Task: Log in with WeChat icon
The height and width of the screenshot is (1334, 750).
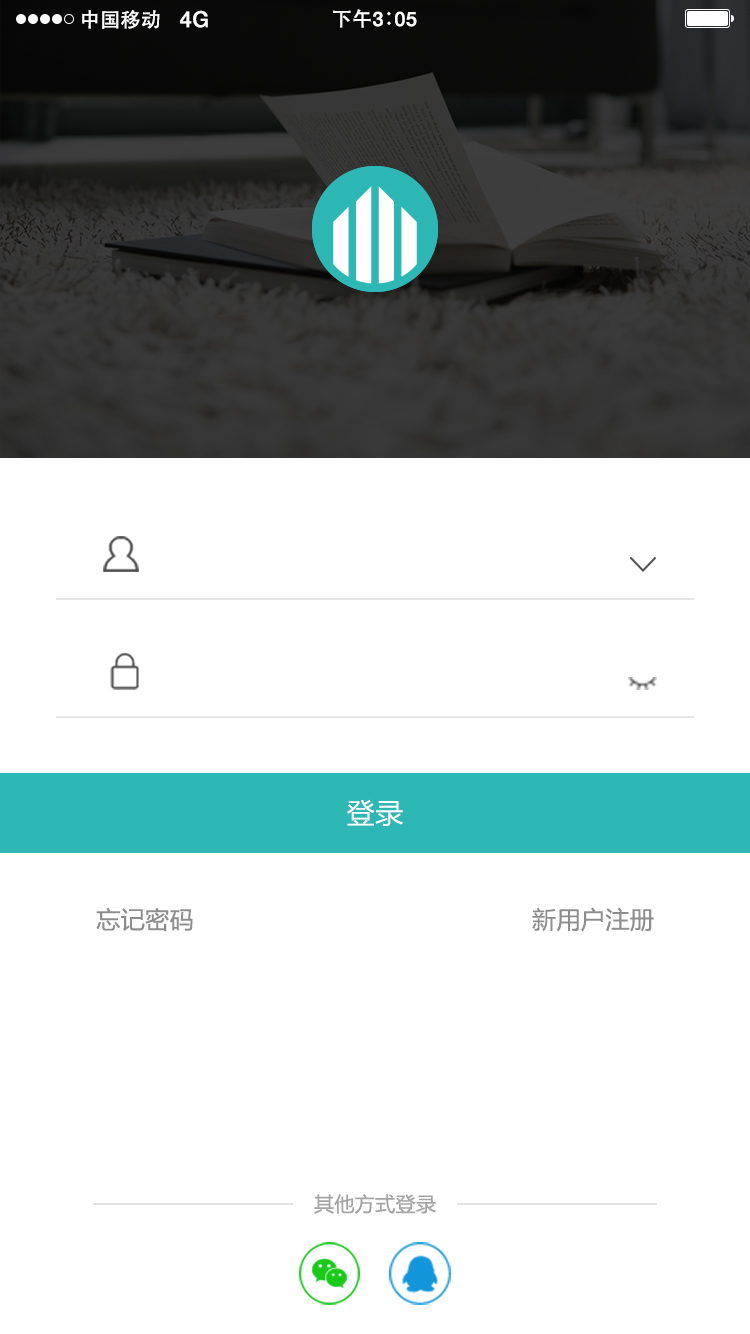Action: coord(329,1273)
